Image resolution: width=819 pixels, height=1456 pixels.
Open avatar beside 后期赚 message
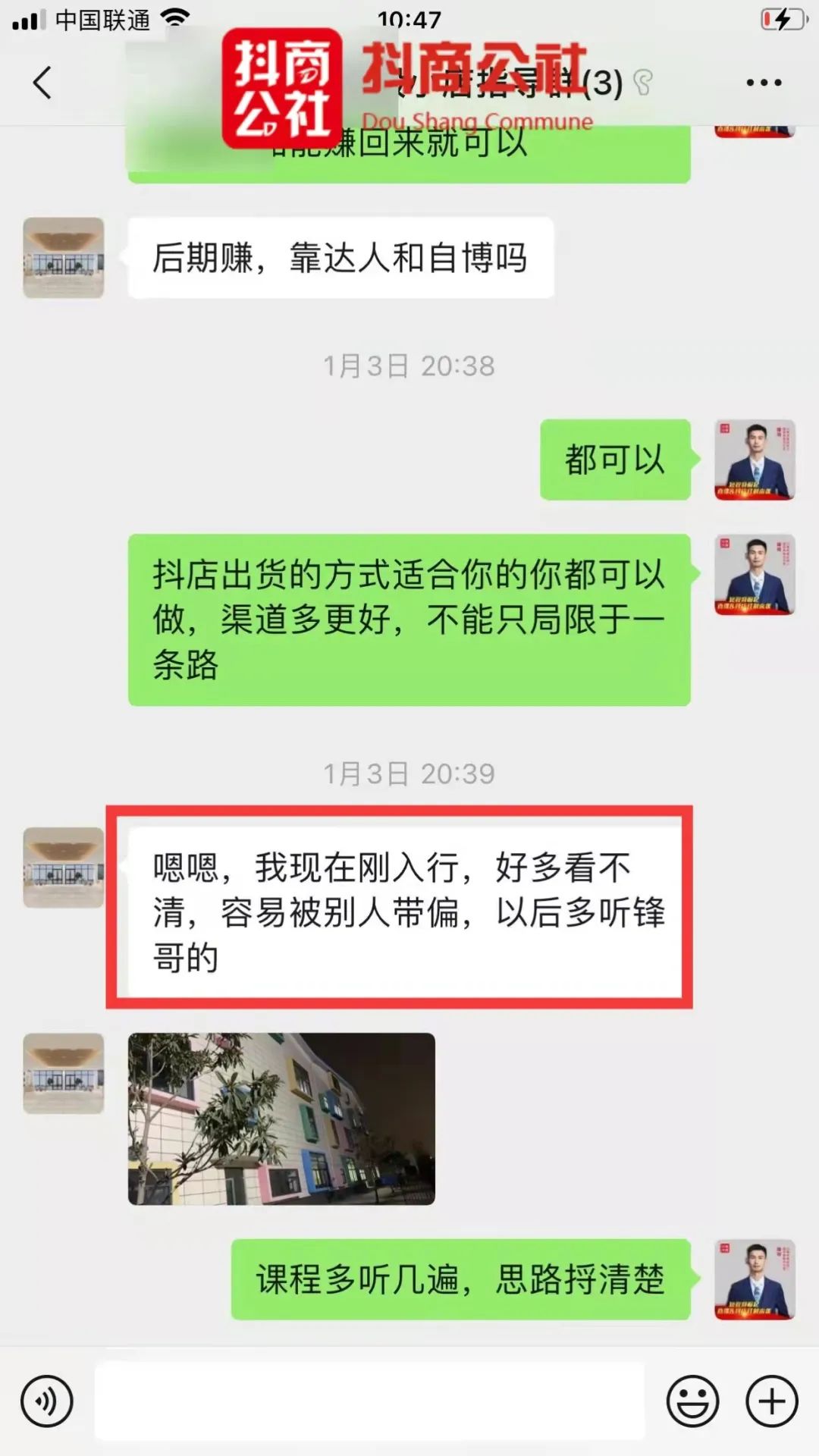click(x=64, y=258)
